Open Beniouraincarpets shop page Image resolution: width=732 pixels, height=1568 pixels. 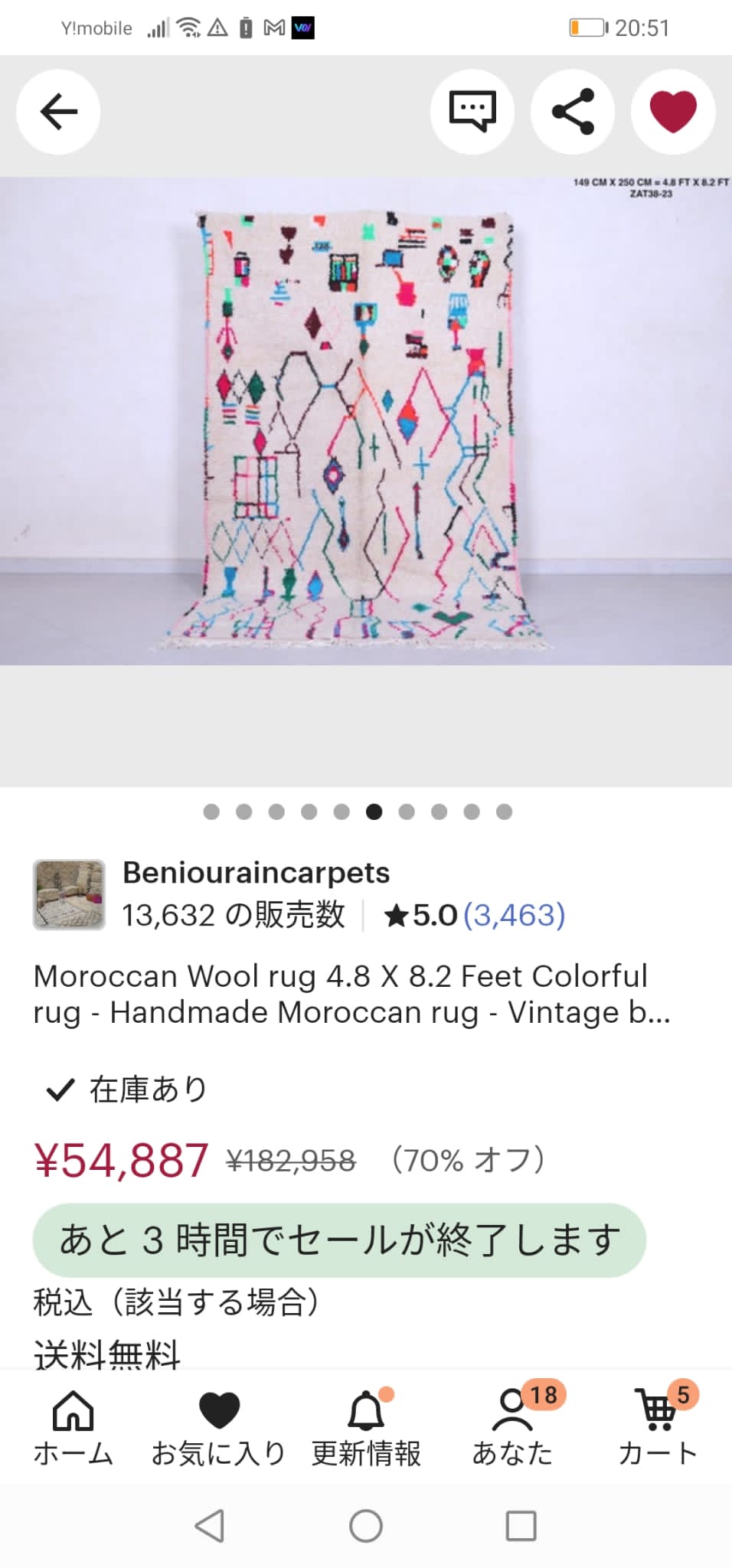point(256,873)
